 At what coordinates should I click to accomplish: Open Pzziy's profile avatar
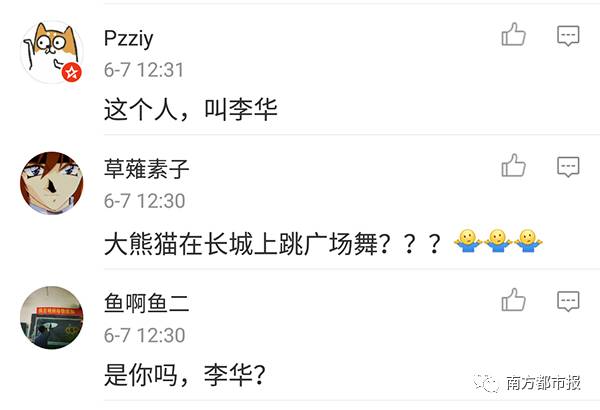coord(52,53)
